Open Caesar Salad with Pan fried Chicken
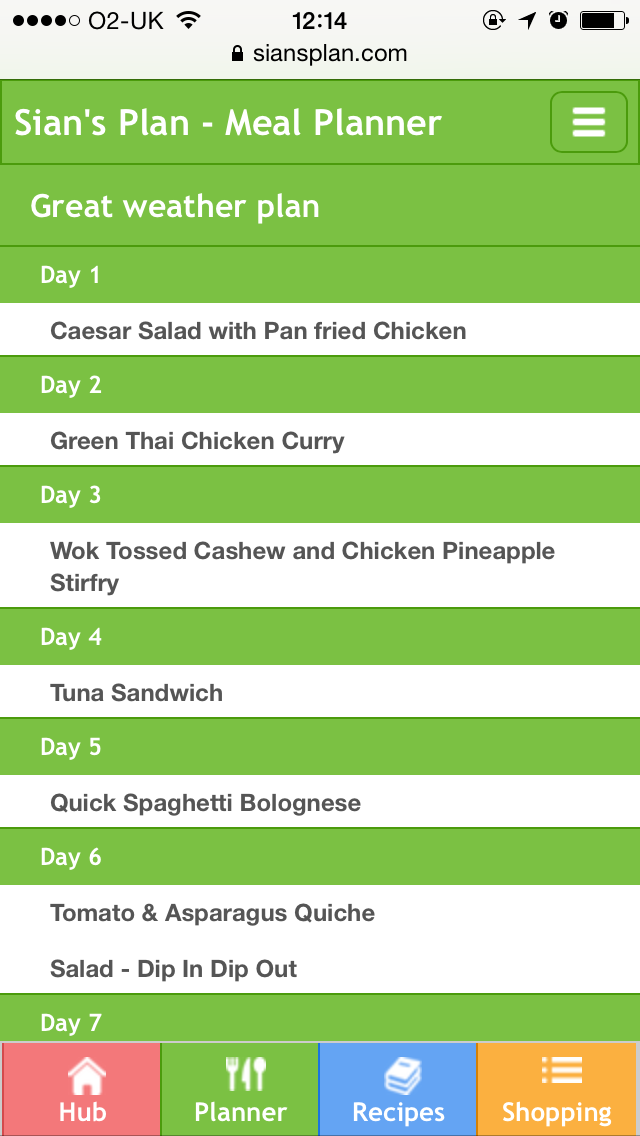The height and width of the screenshot is (1136, 640). (258, 331)
